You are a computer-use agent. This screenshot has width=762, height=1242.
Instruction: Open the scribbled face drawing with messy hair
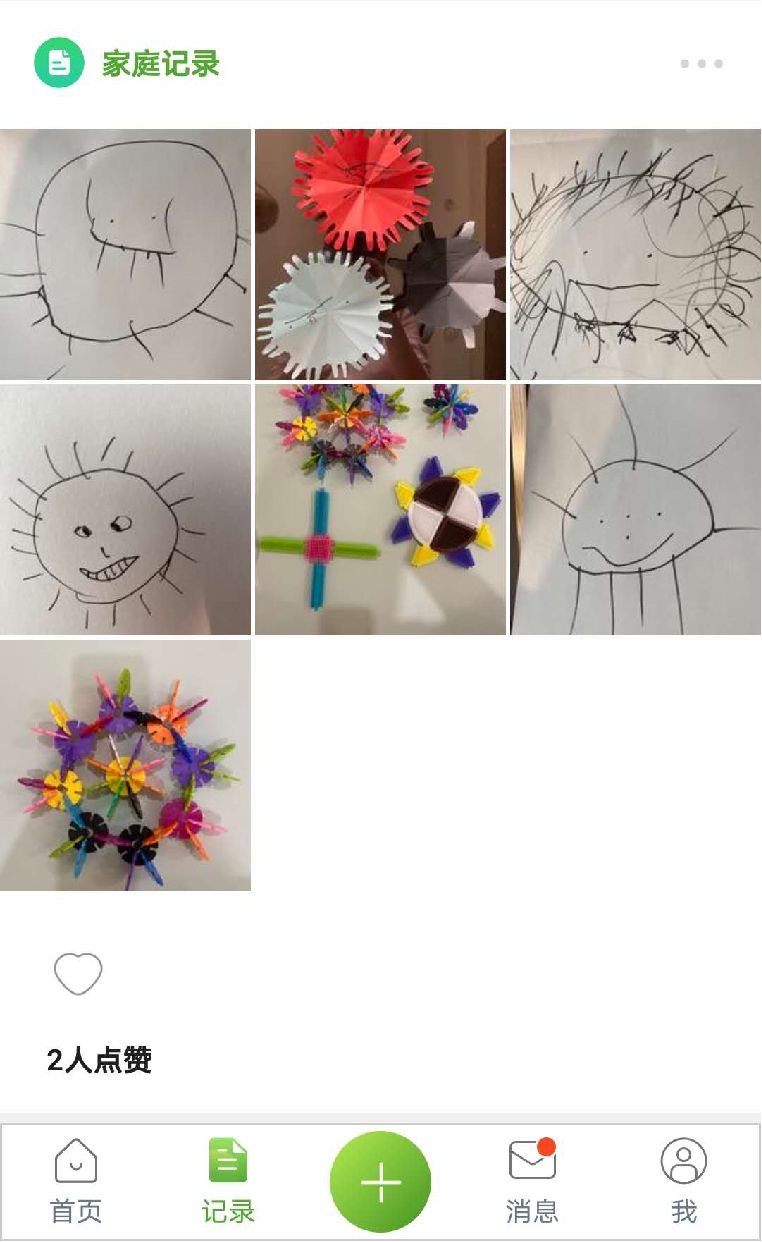[x=635, y=254]
